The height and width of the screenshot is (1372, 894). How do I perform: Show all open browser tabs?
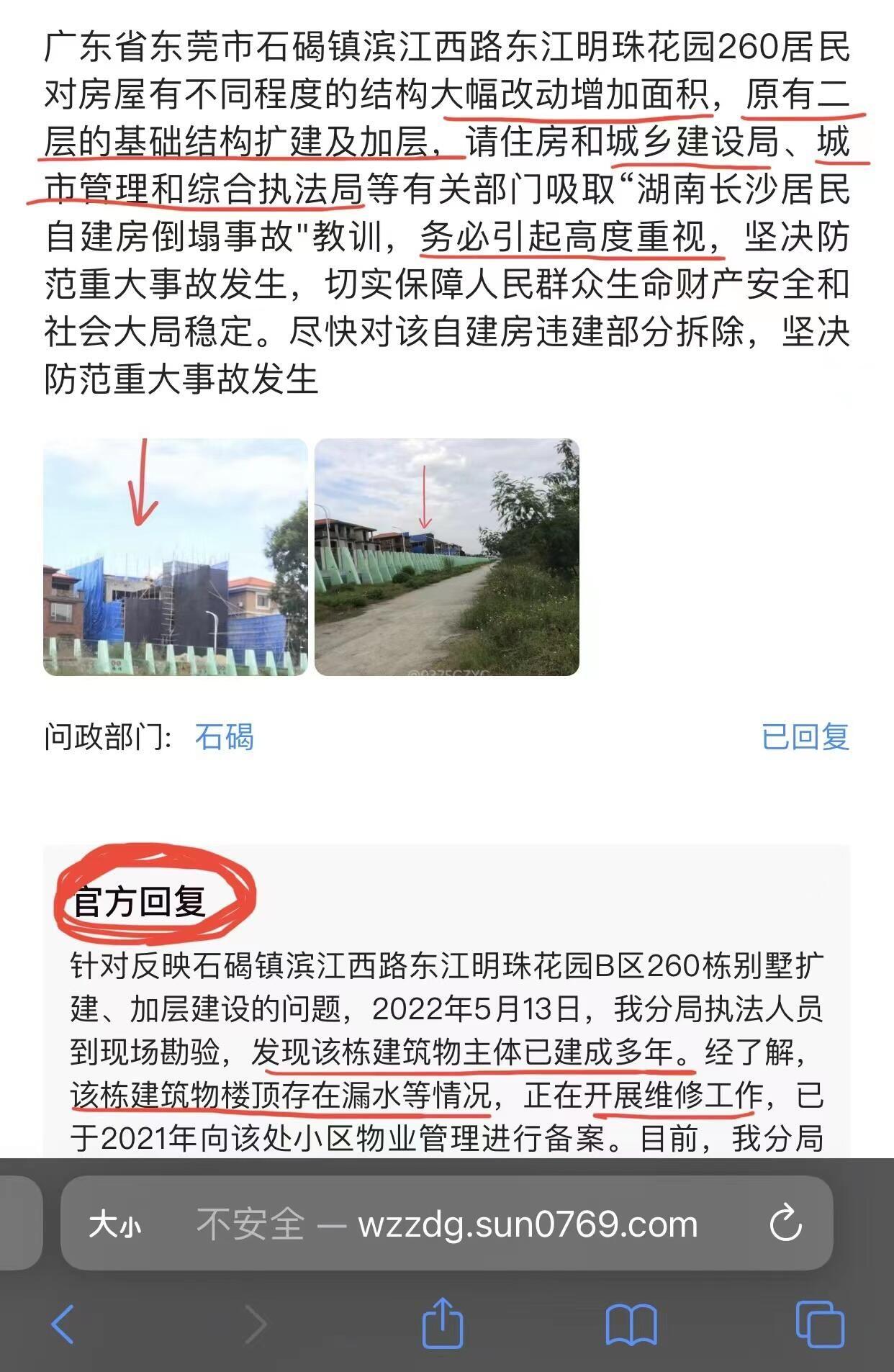tap(819, 1323)
